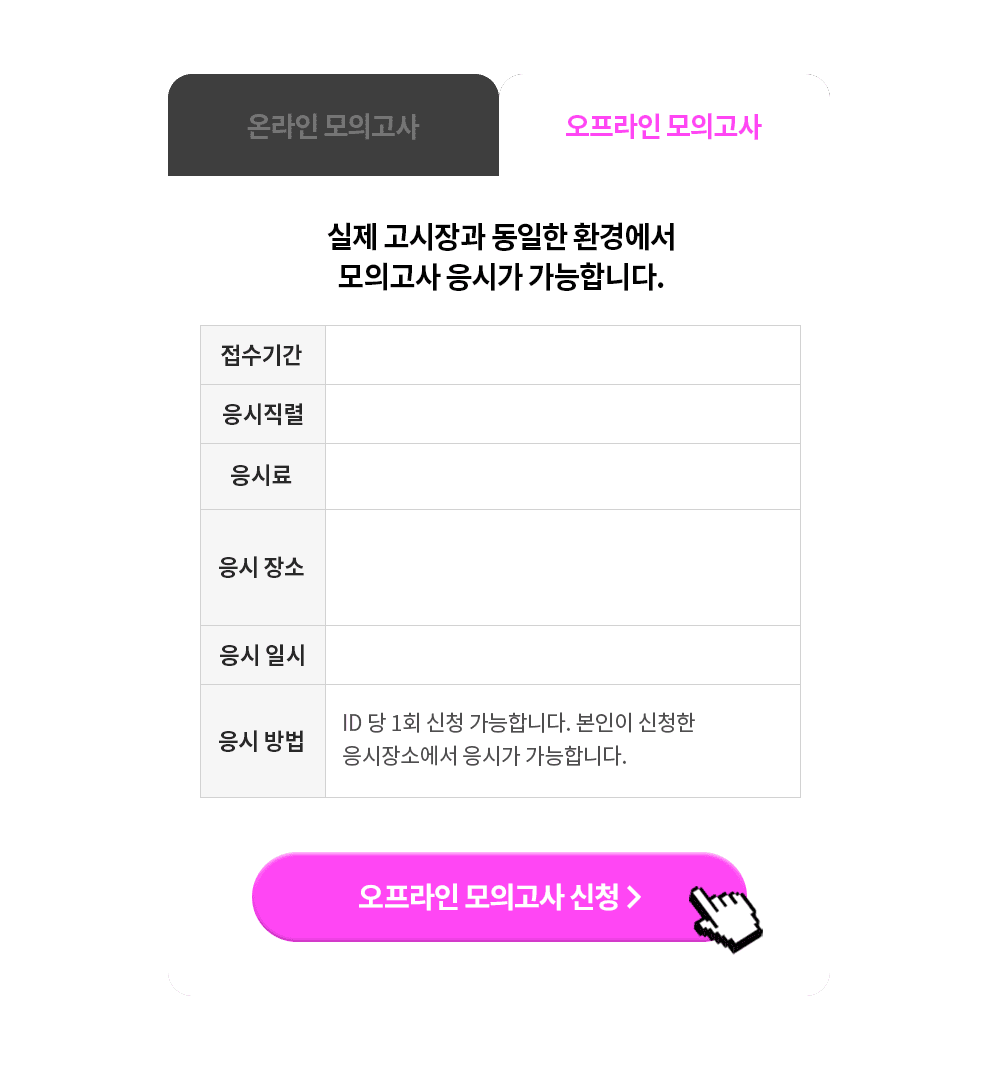Switch to the 온라인 모의고사 tab
1000x1086 pixels.
pyautogui.click(x=333, y=126)
